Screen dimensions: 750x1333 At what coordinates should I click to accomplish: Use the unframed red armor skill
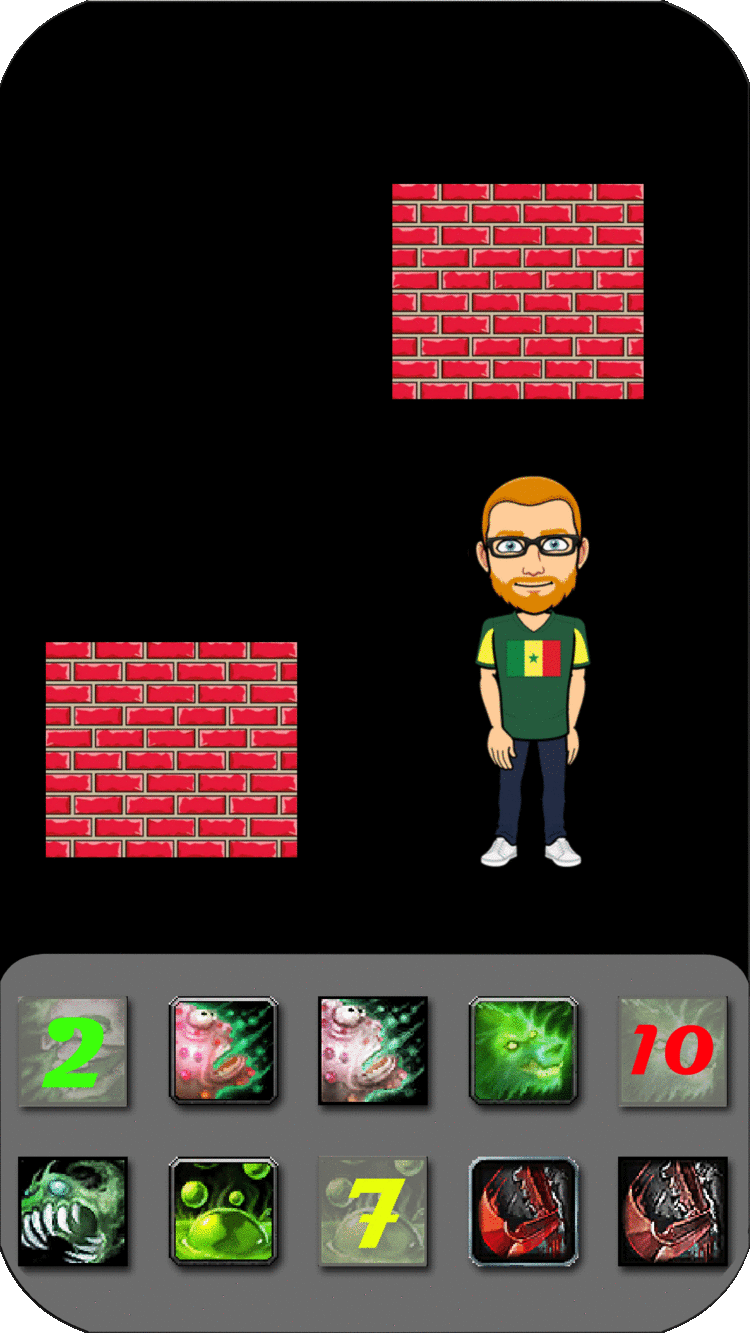point(672,1211)
